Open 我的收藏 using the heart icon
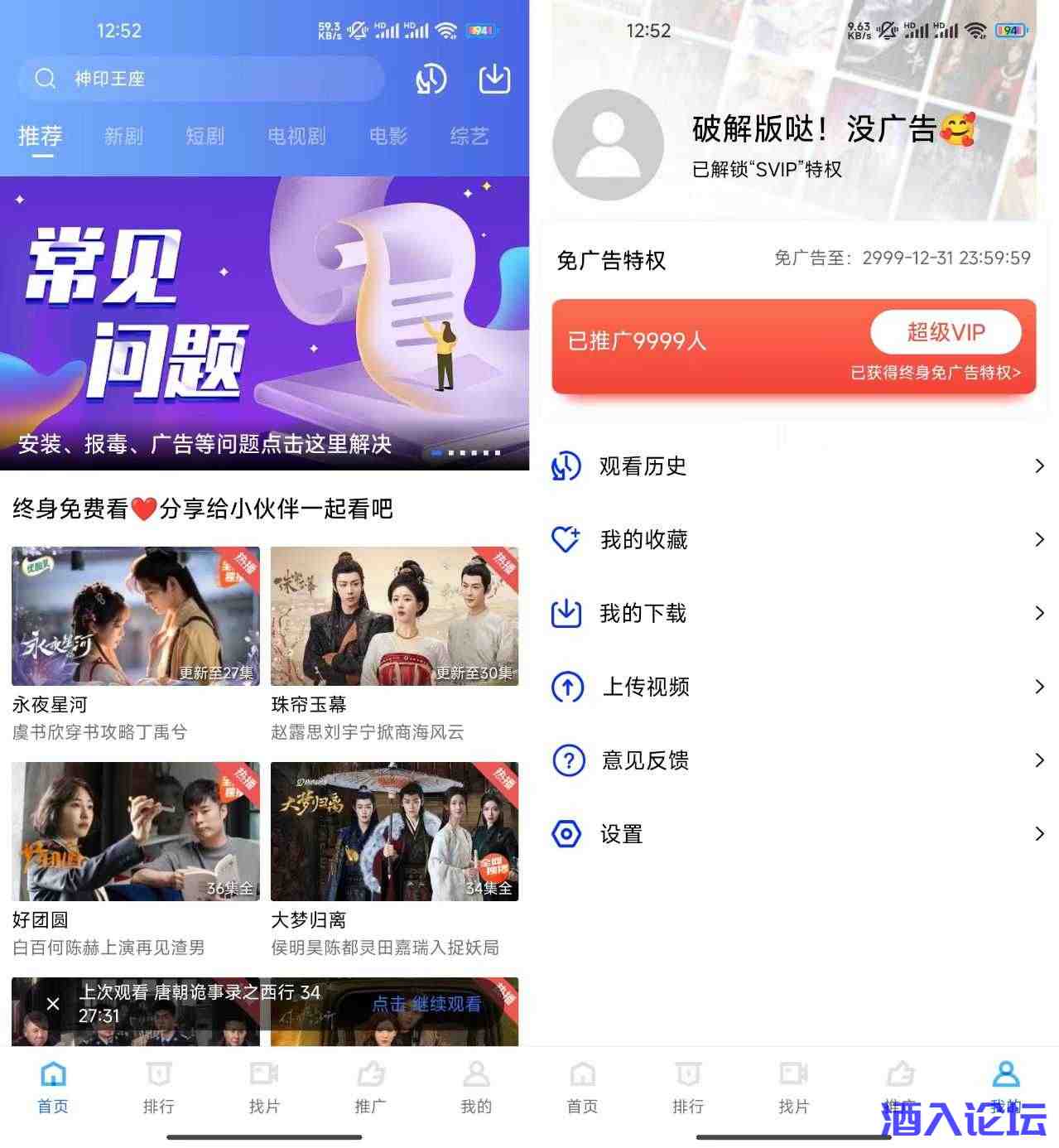Viewport: 1059px width, 1148px height. click(566, 539)
